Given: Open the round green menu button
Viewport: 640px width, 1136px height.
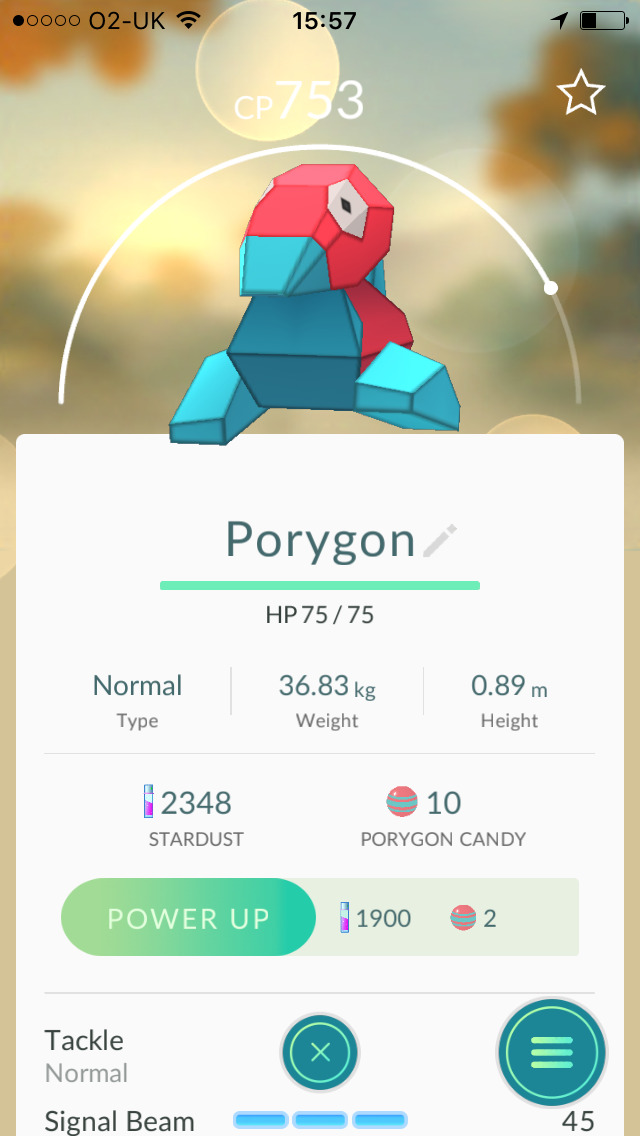Looking at the screenshot, I should [x=551, y=1051].
